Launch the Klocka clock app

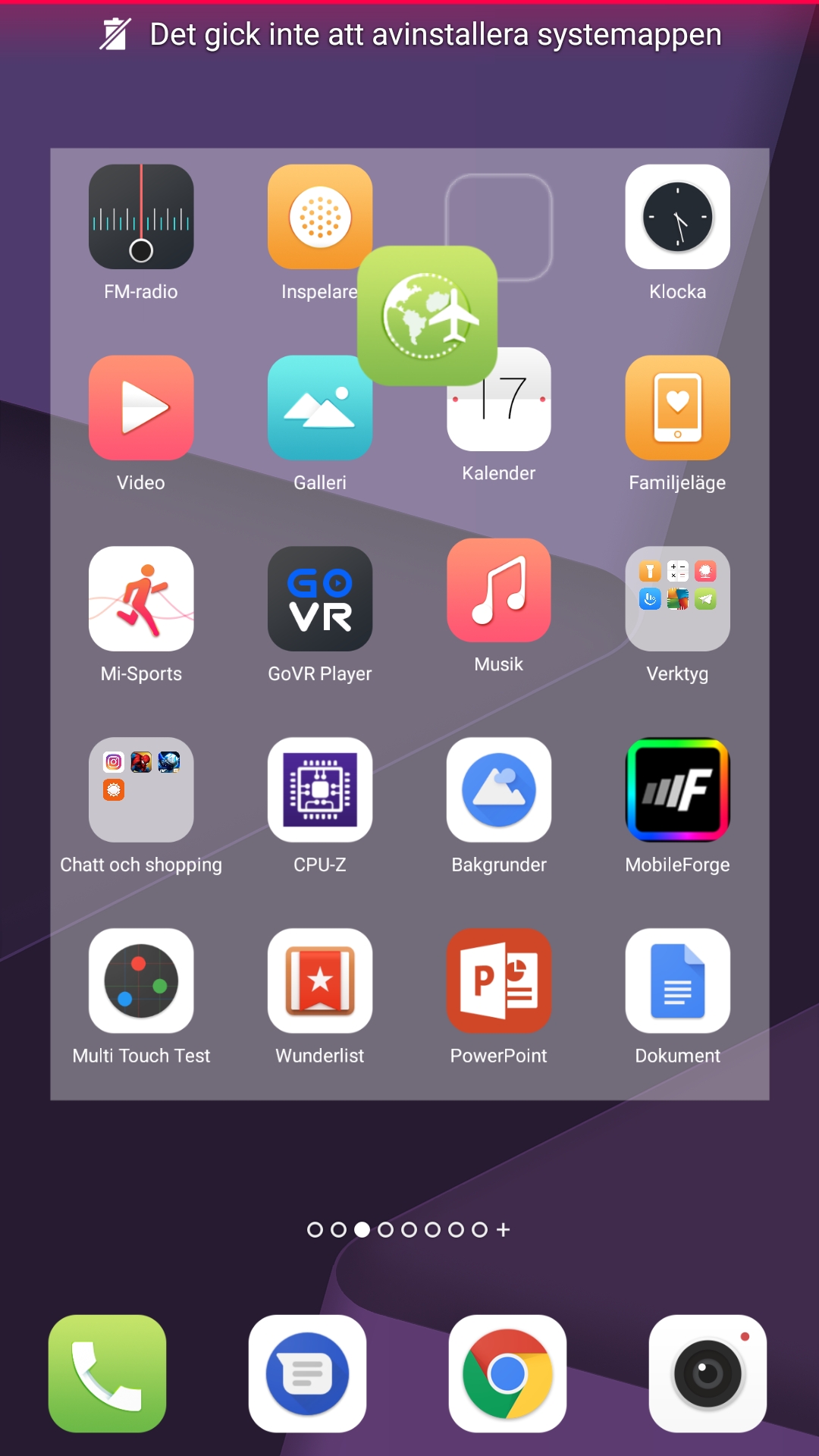[677, 218]
